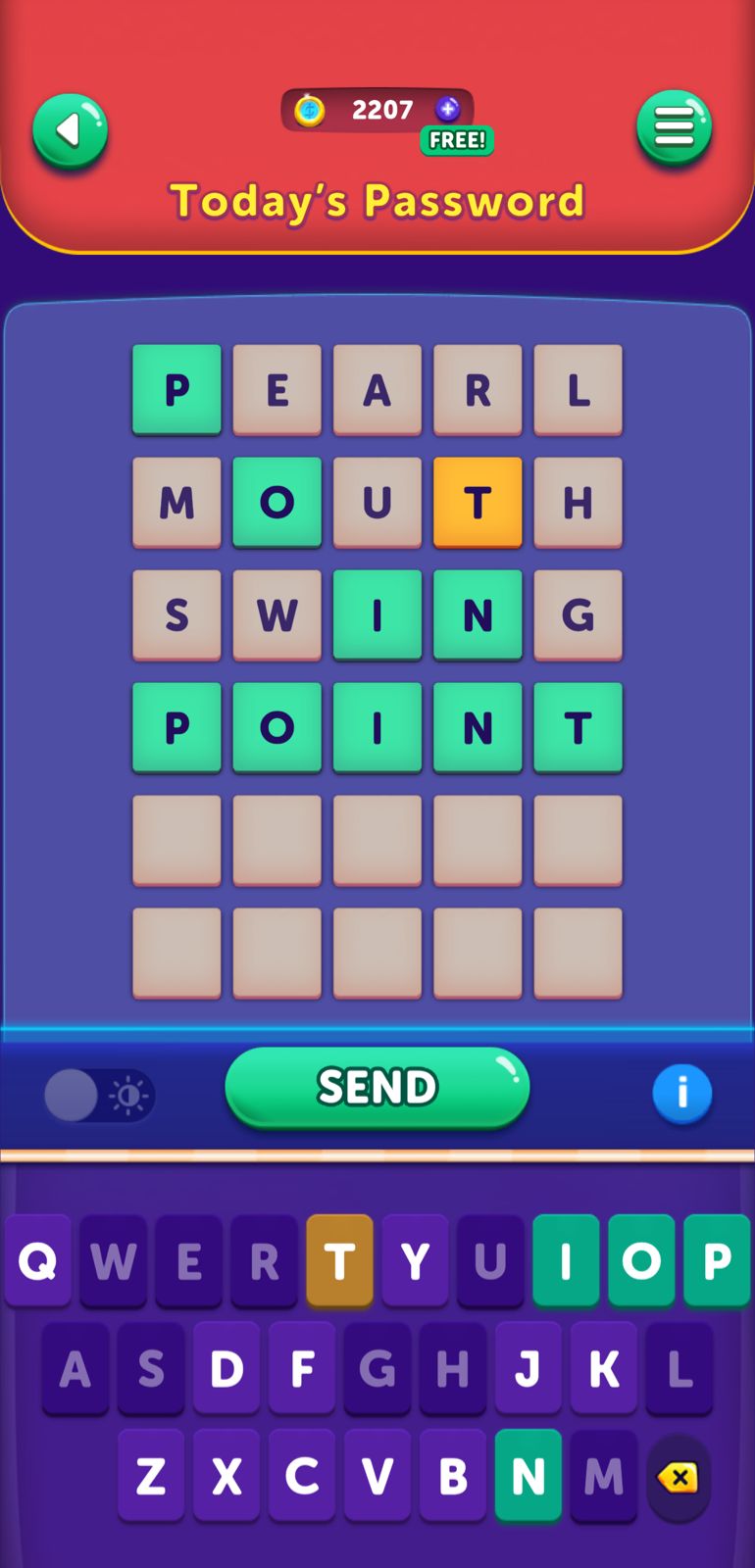This screenshot has height=1568, width=755.
Task: Tap the Y key
Action: click(x=415, y=1260)
